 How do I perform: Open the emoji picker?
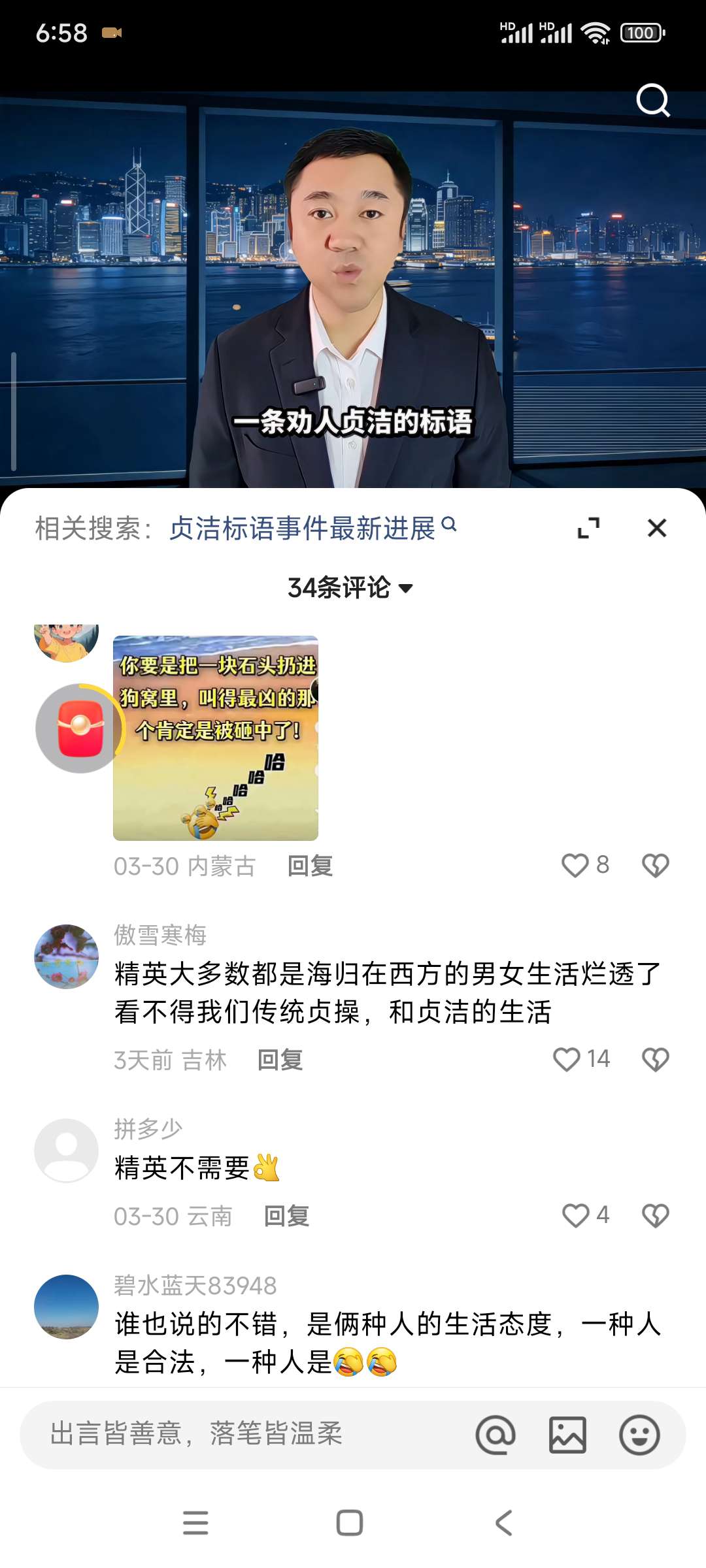pyautogui.click(x=639, y=1435)
